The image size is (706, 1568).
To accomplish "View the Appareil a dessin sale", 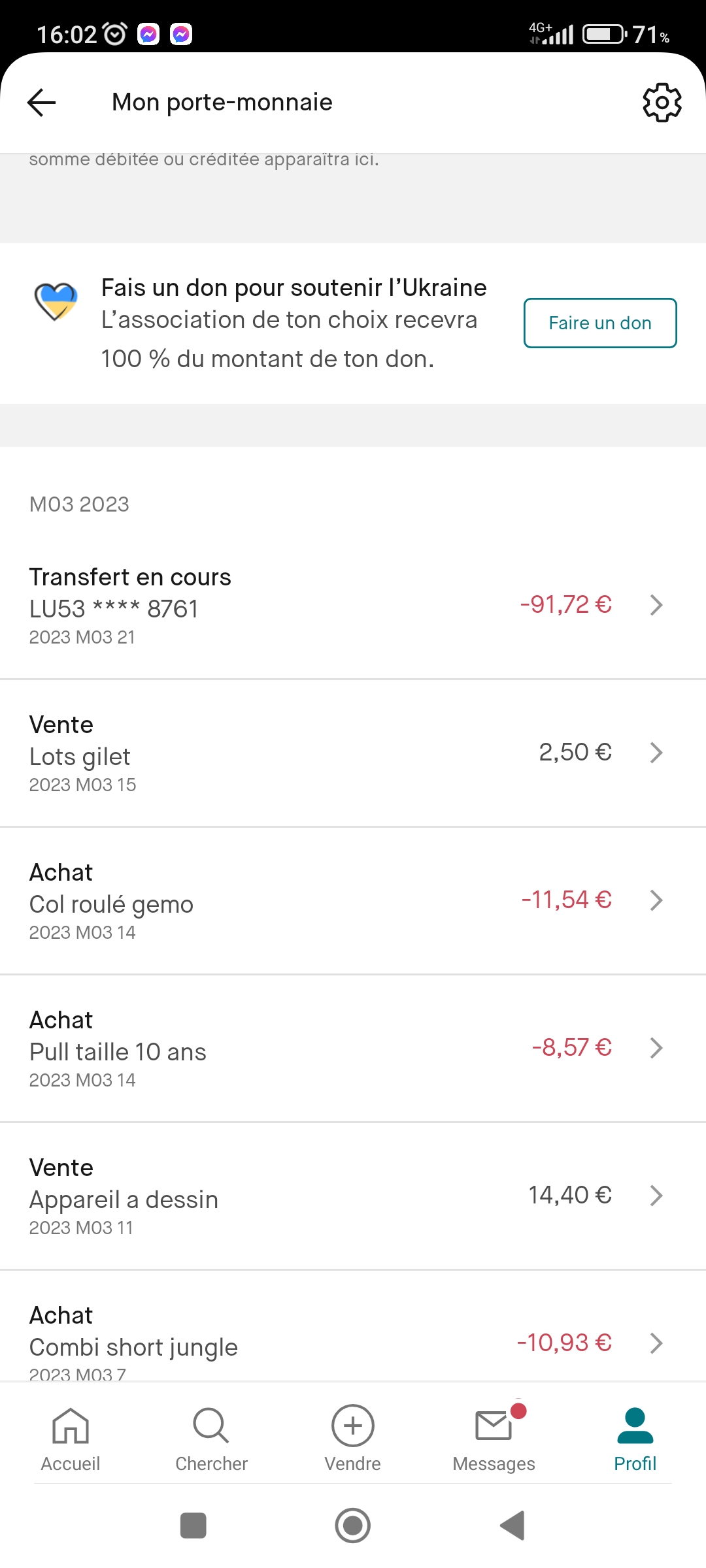I will pyautogui.click(x=353, y=1196).
